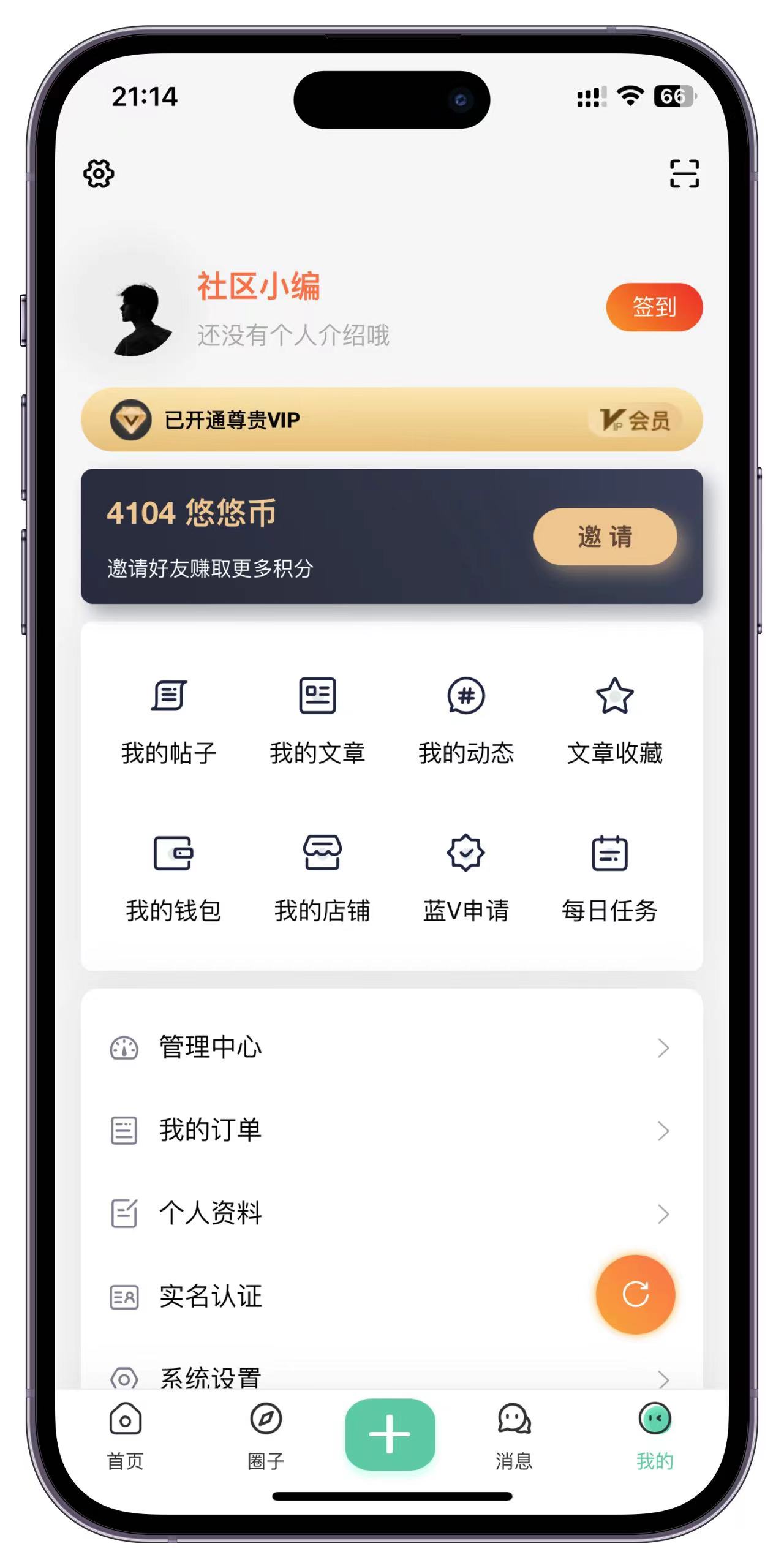The image size is (784, 1568).
Task: Open the 个人资料 row
Action: [391, 1213]
